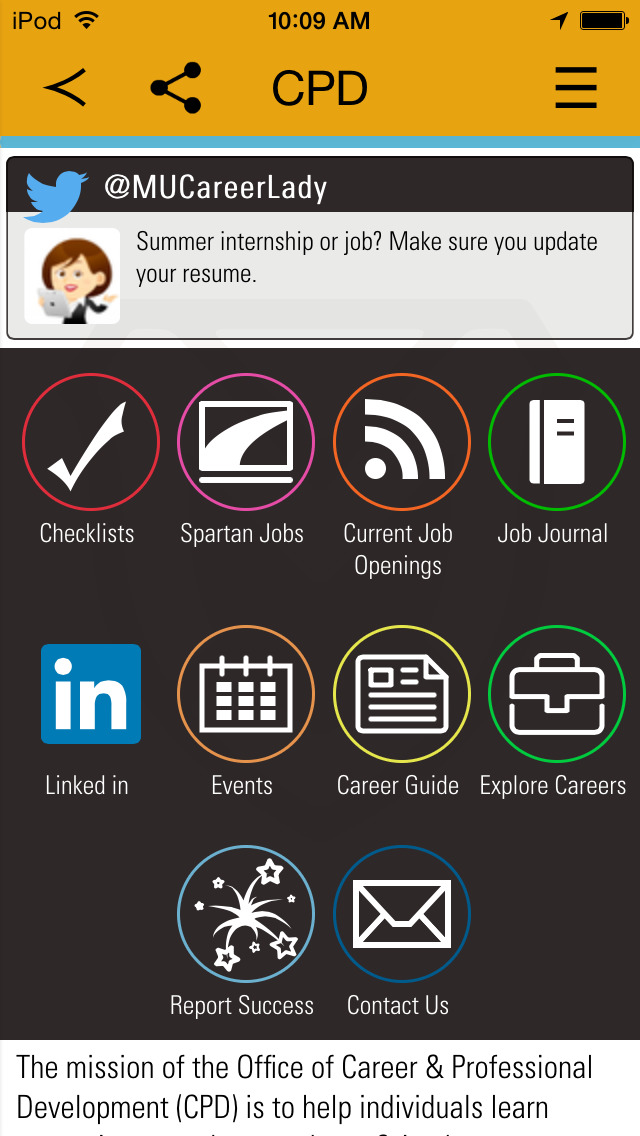This screenshot has height=1136, width=640.
Task: Open the hamburger menu
Action: [576, 88]
